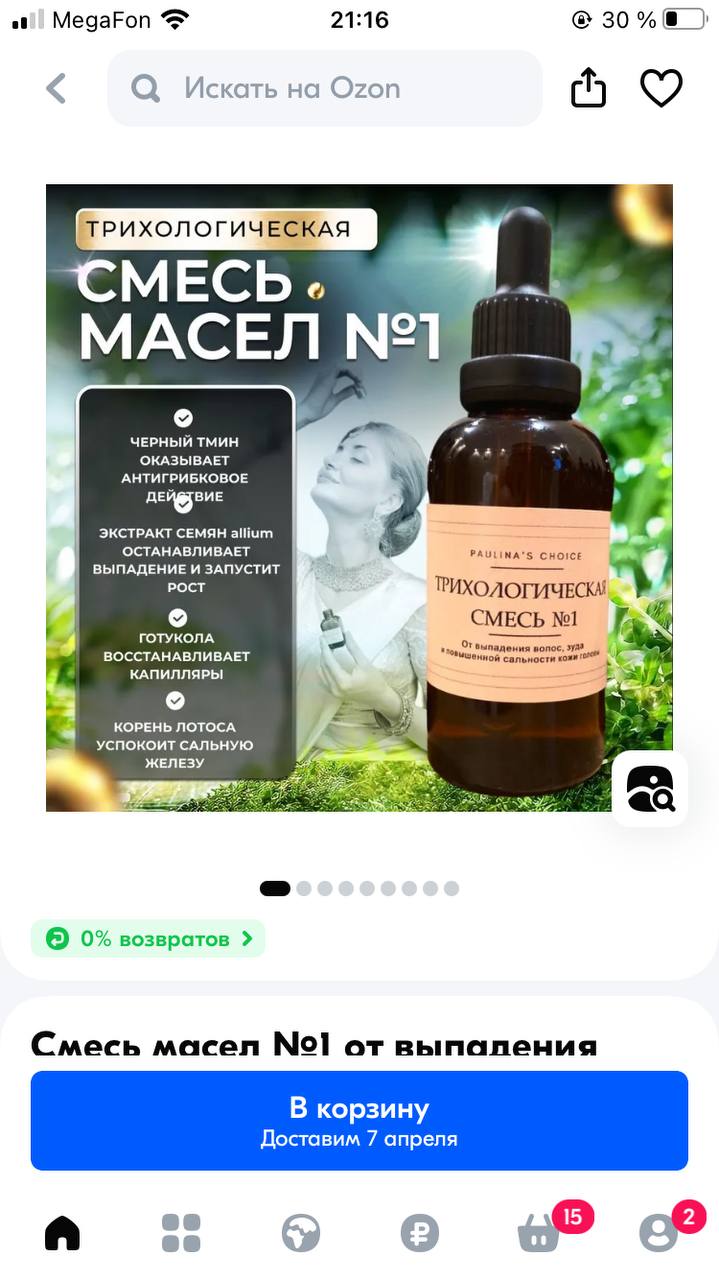Open the "0% возвратов" badge
This screenshot has height=1280, width=719.
click(x=148, y=939)
